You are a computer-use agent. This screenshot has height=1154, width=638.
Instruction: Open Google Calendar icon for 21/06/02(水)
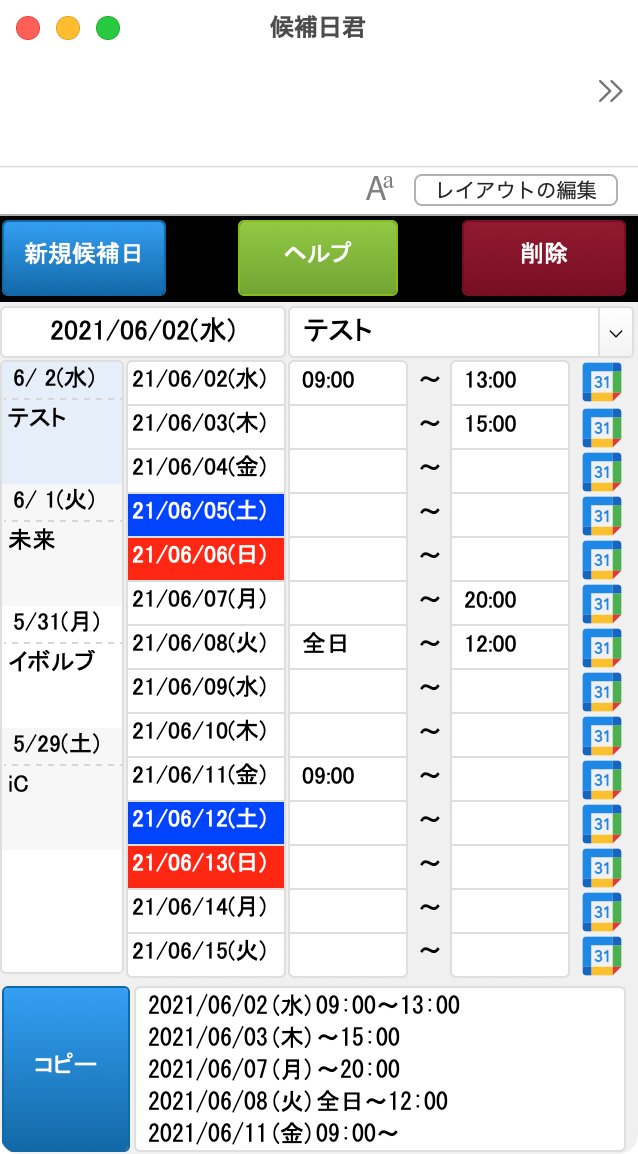tap(602, 383)
